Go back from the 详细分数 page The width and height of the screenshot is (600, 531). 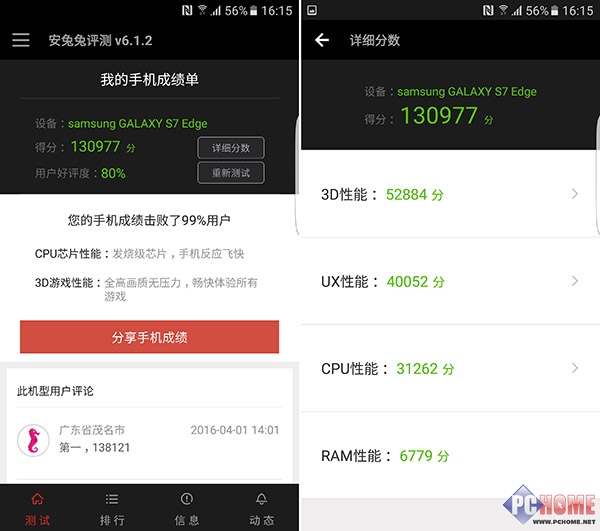click(322, 41)
